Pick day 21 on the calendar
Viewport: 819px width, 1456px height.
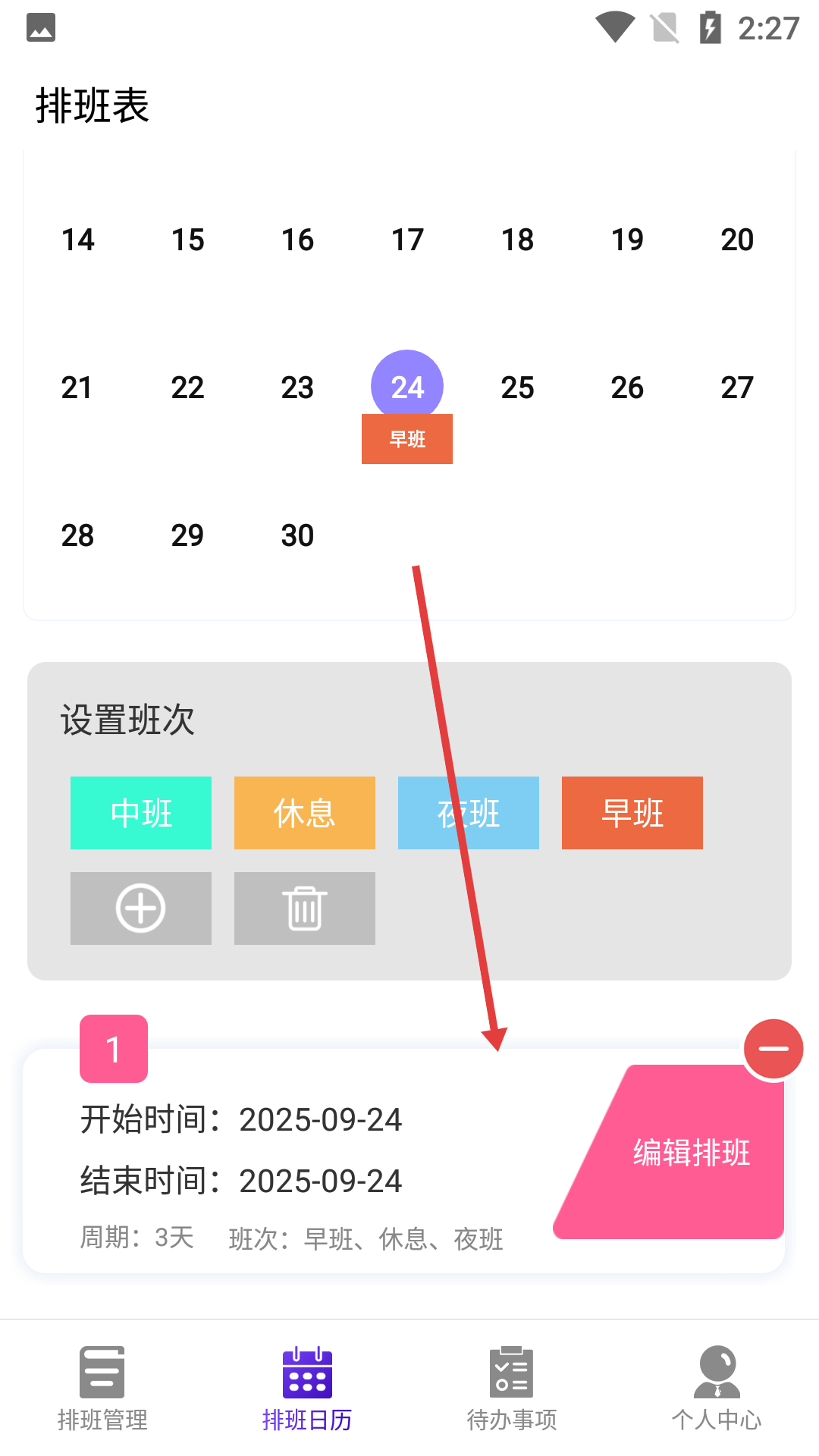[x=77, y=388]
